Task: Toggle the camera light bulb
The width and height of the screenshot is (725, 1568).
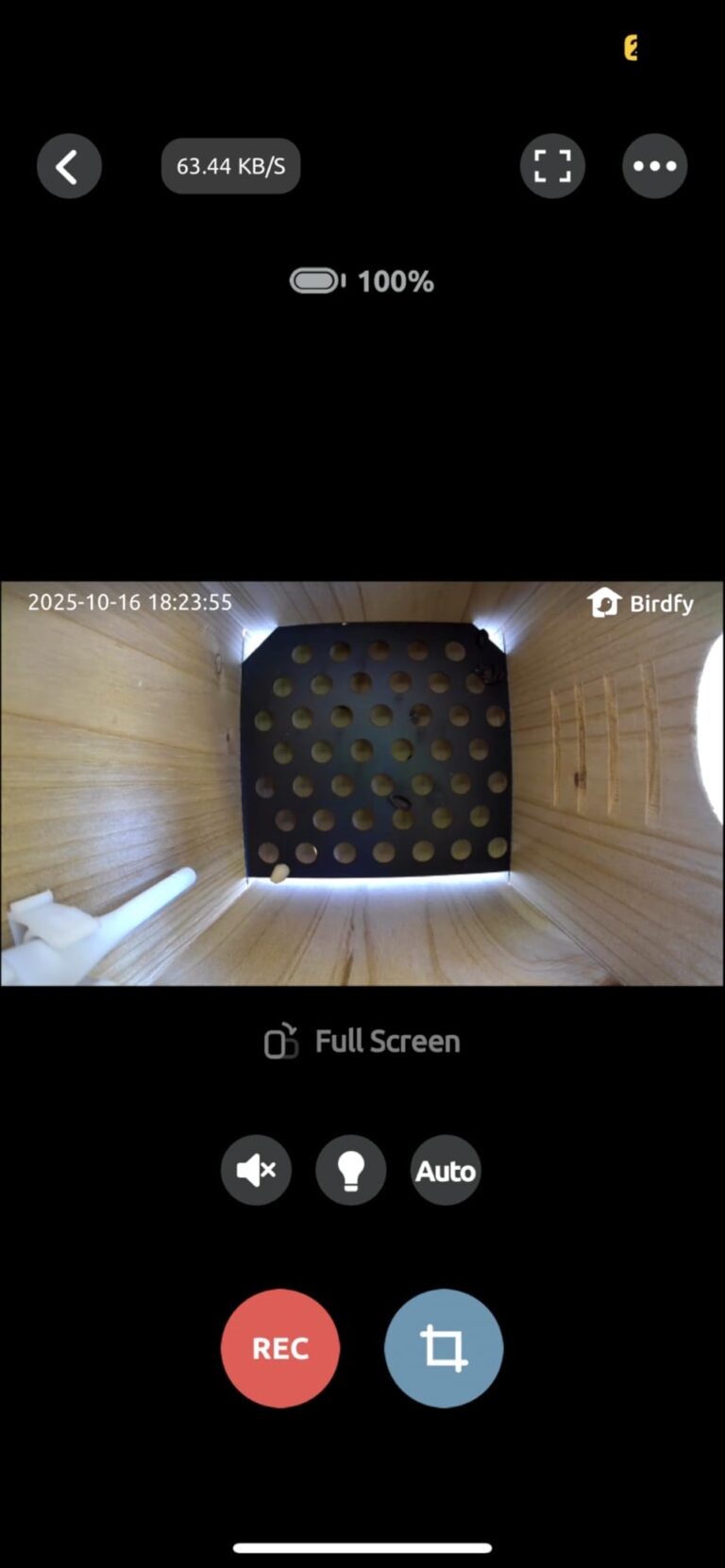Action: (351, 1171)
